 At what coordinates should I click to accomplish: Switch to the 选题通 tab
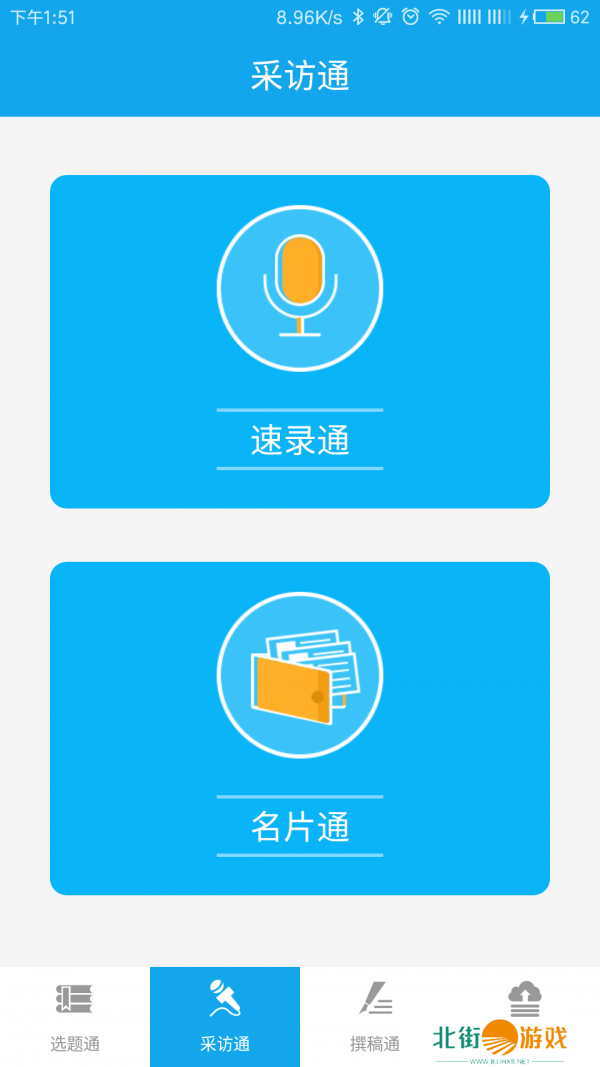click(x=75, y=1016)
